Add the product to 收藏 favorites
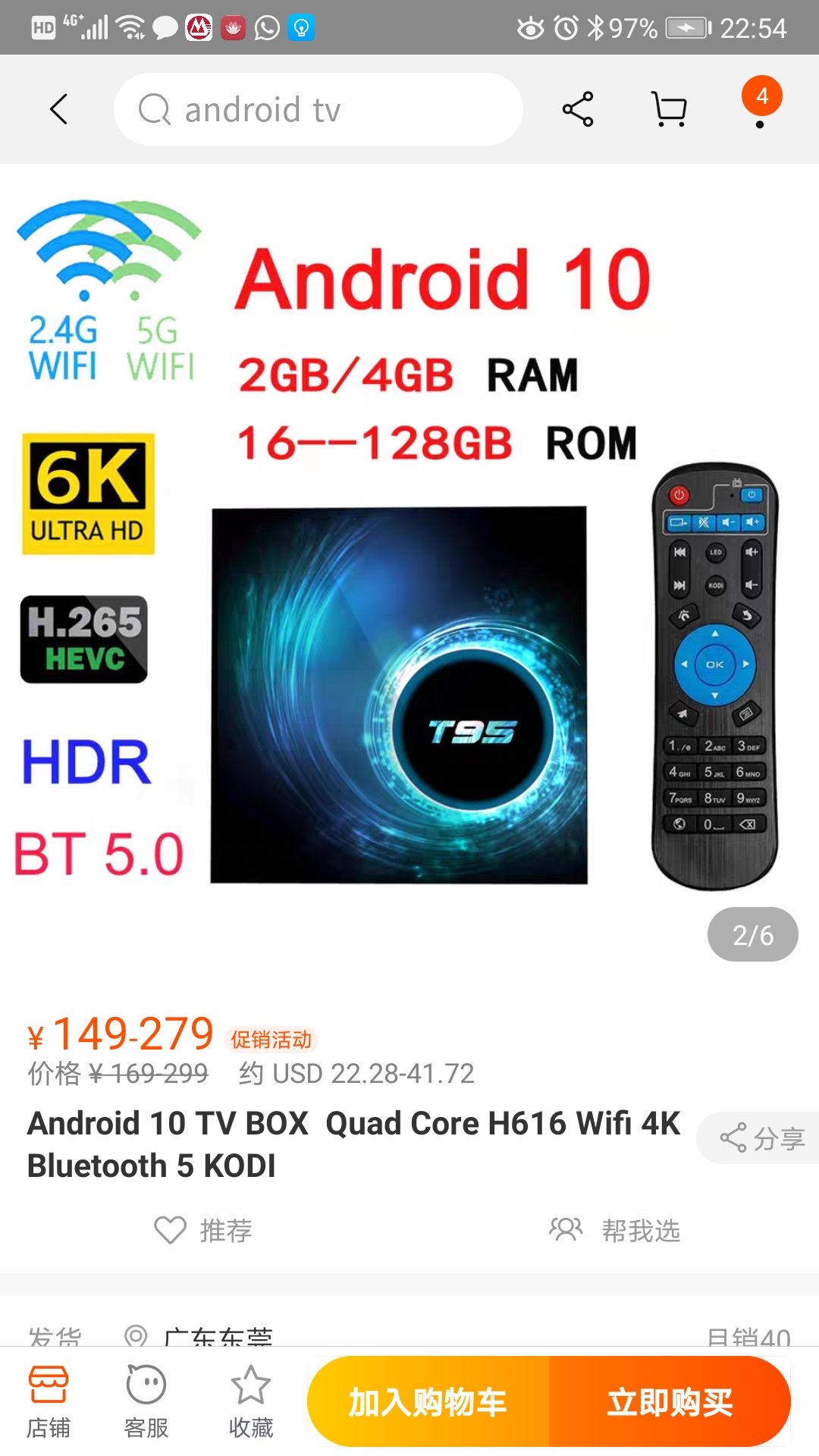The width and height of the screenshot is (819, 1456). 251,1403
